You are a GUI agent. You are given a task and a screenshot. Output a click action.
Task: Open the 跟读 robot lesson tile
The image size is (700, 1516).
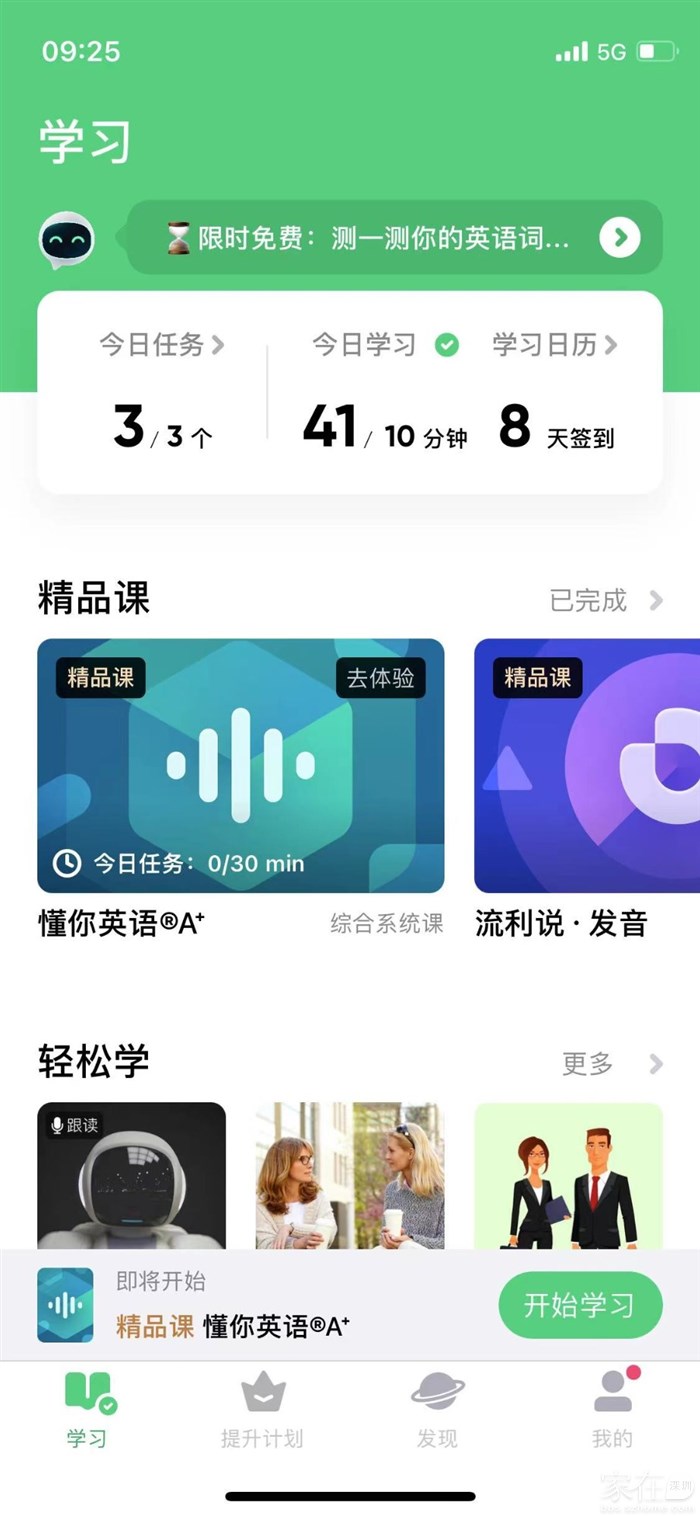tap(131, 1175)
